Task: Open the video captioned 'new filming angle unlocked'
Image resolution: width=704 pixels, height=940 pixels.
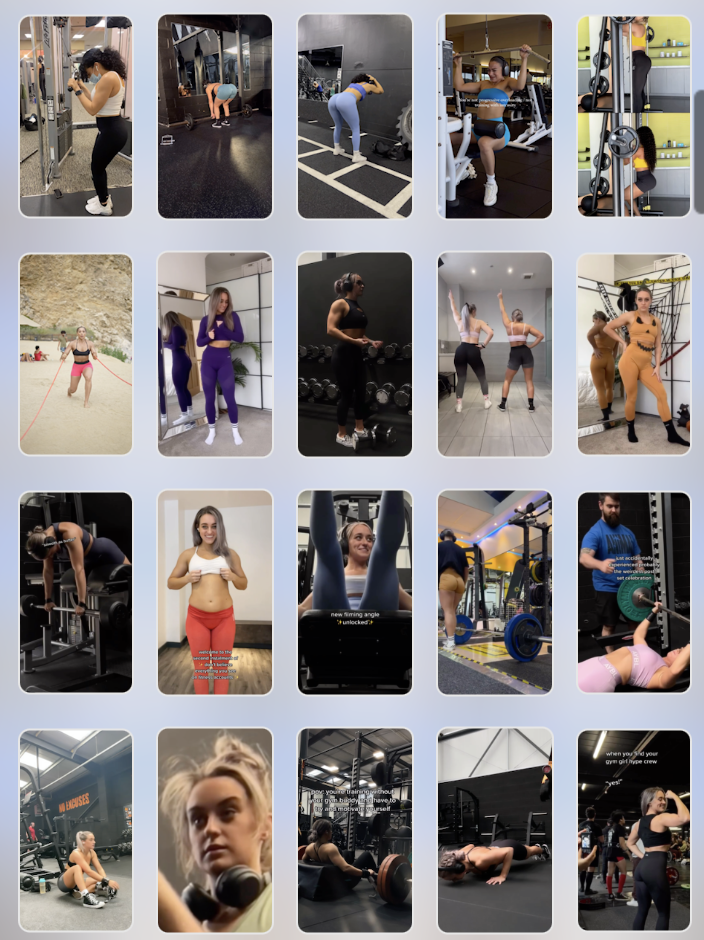Action: 355,592
